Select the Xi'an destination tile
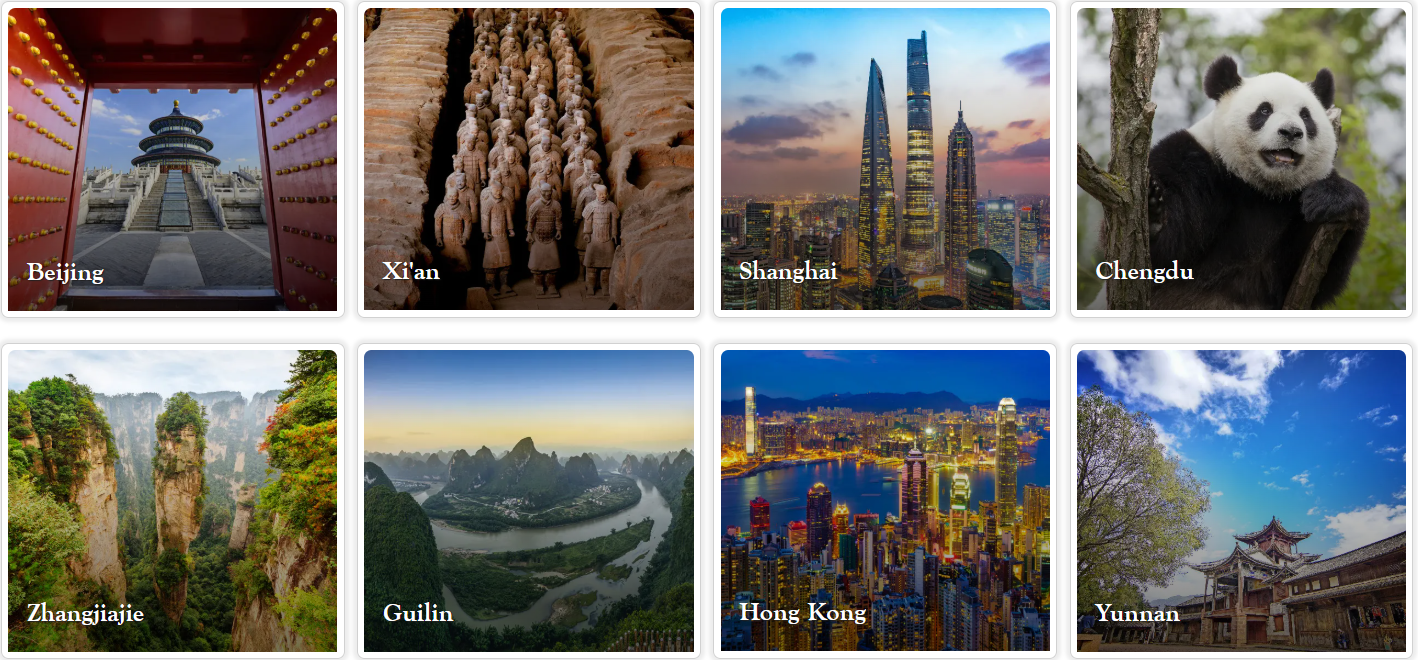This screenshot has height=660, width=1418. 528,160
